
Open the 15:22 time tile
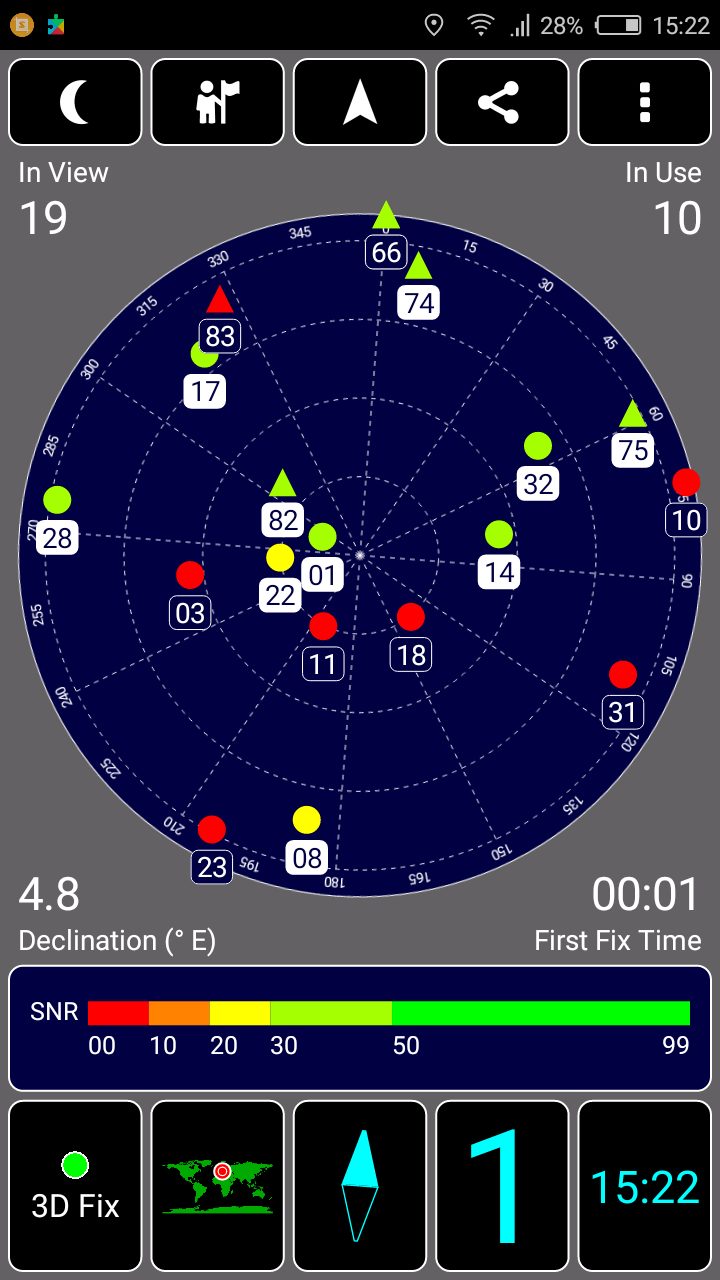pos(645,1186)
